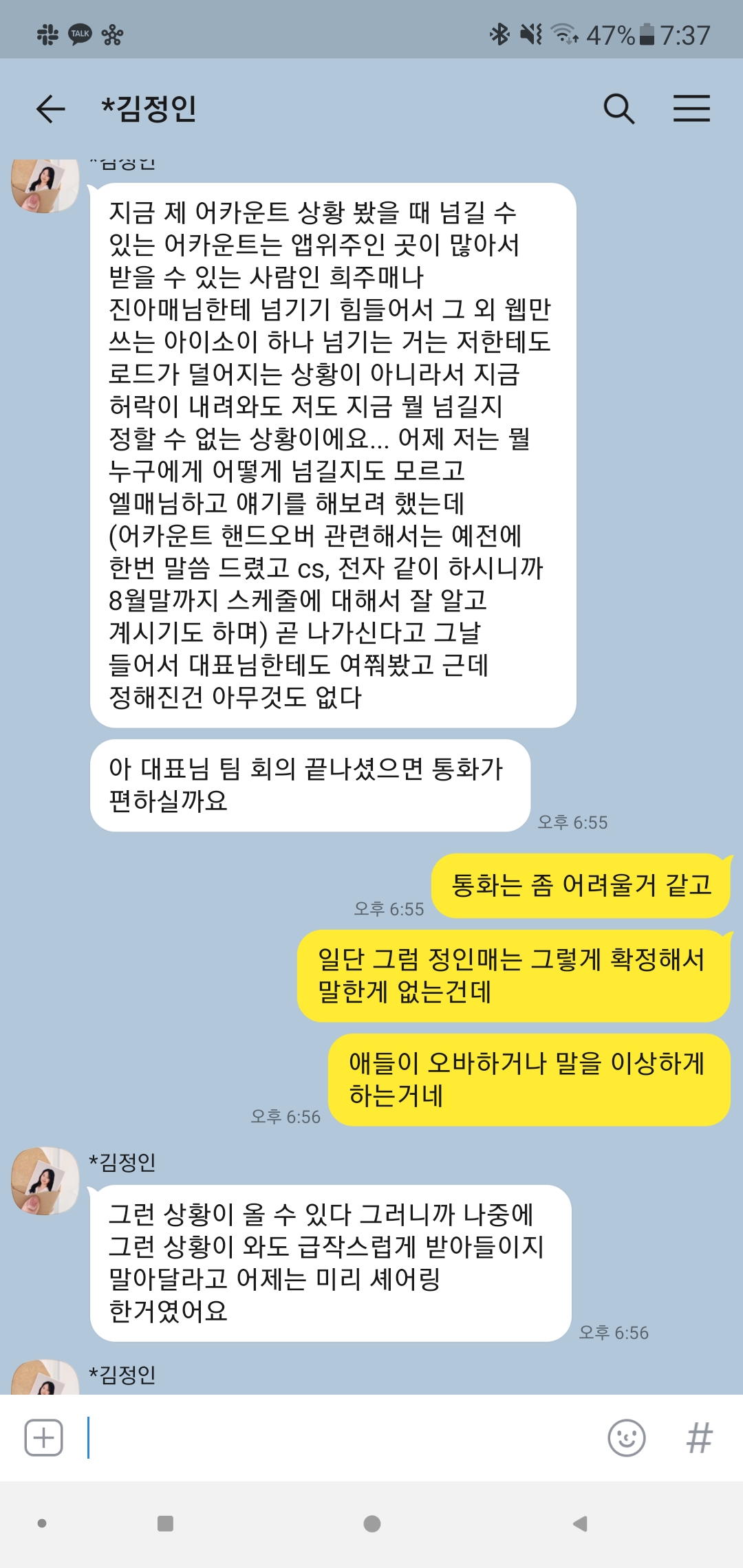743x1568 pixels.
Task: Open 김정인's profile picture above 6:56 message
Action: pyautogui.click(x=45, y=1180)
